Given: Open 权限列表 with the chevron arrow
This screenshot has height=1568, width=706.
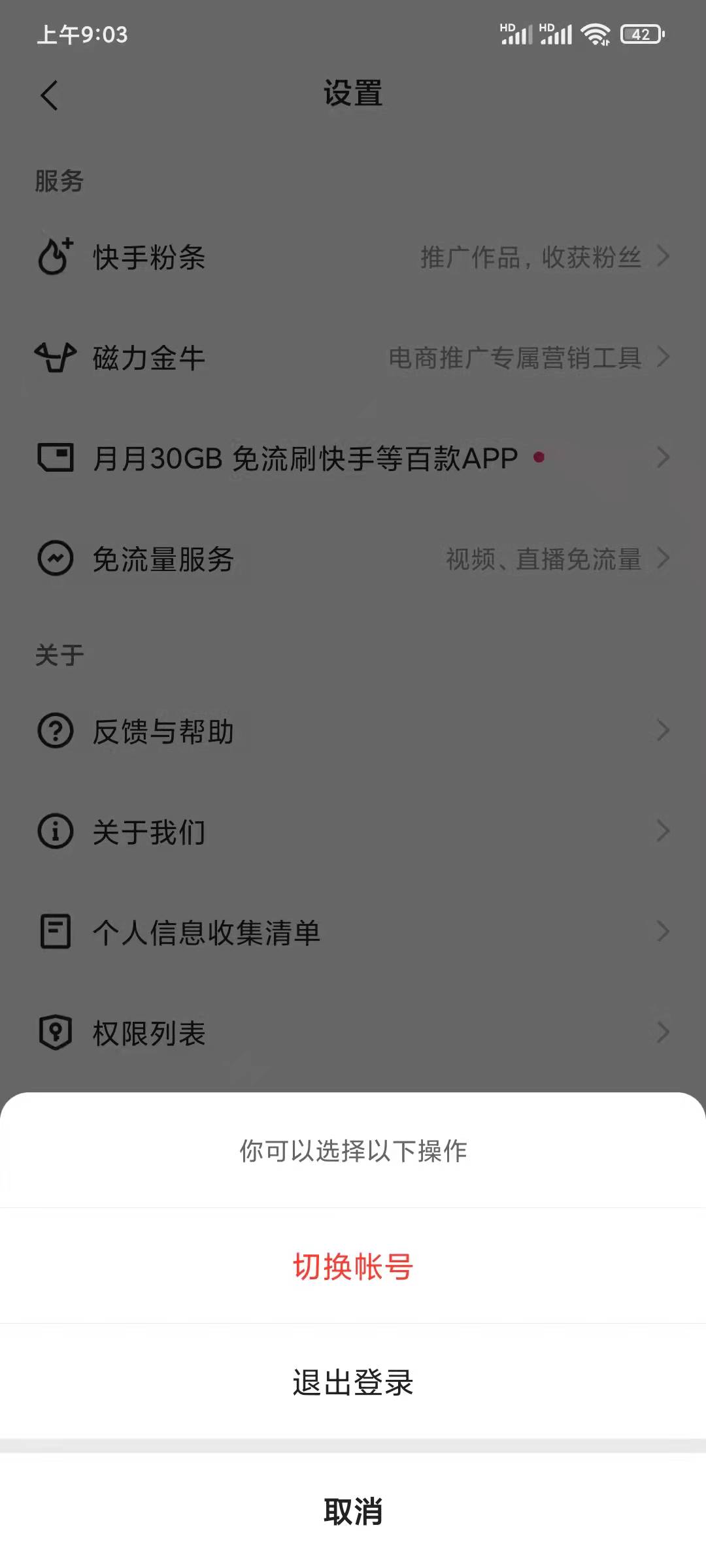Looking at the screenshot, I should pos(664,1033).
